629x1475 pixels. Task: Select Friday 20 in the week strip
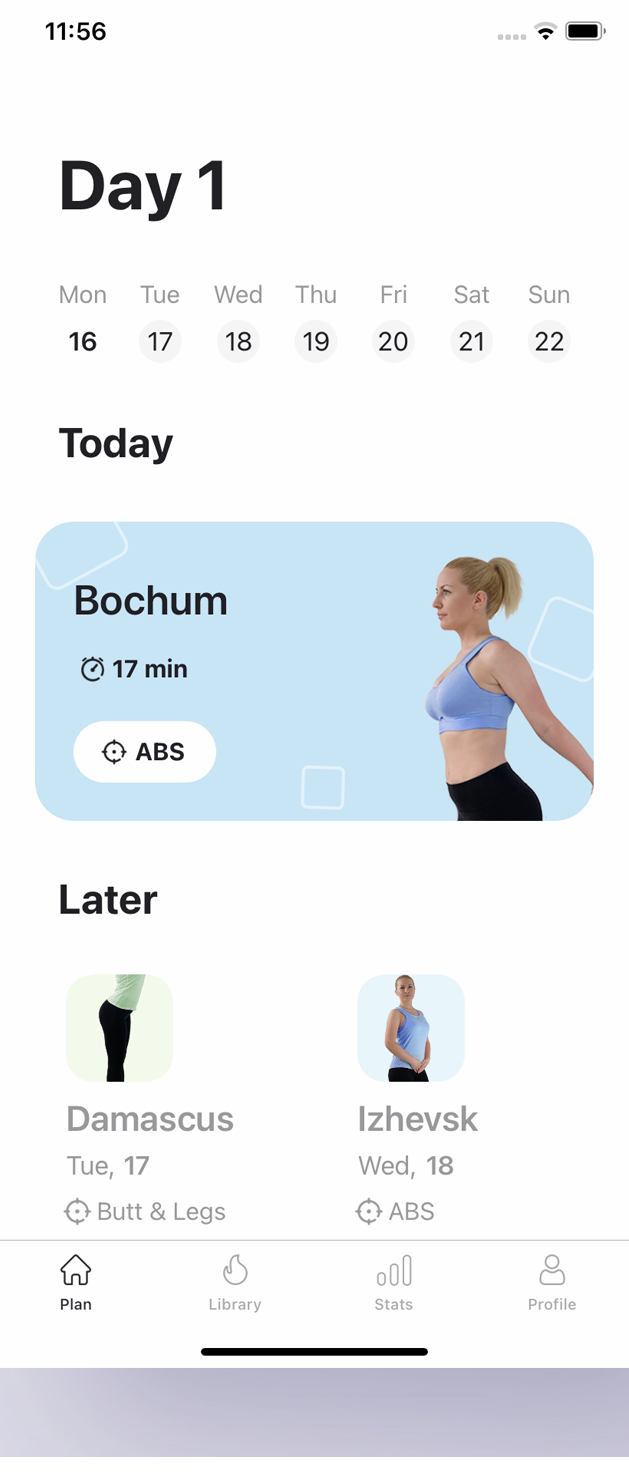coord(393,342)
